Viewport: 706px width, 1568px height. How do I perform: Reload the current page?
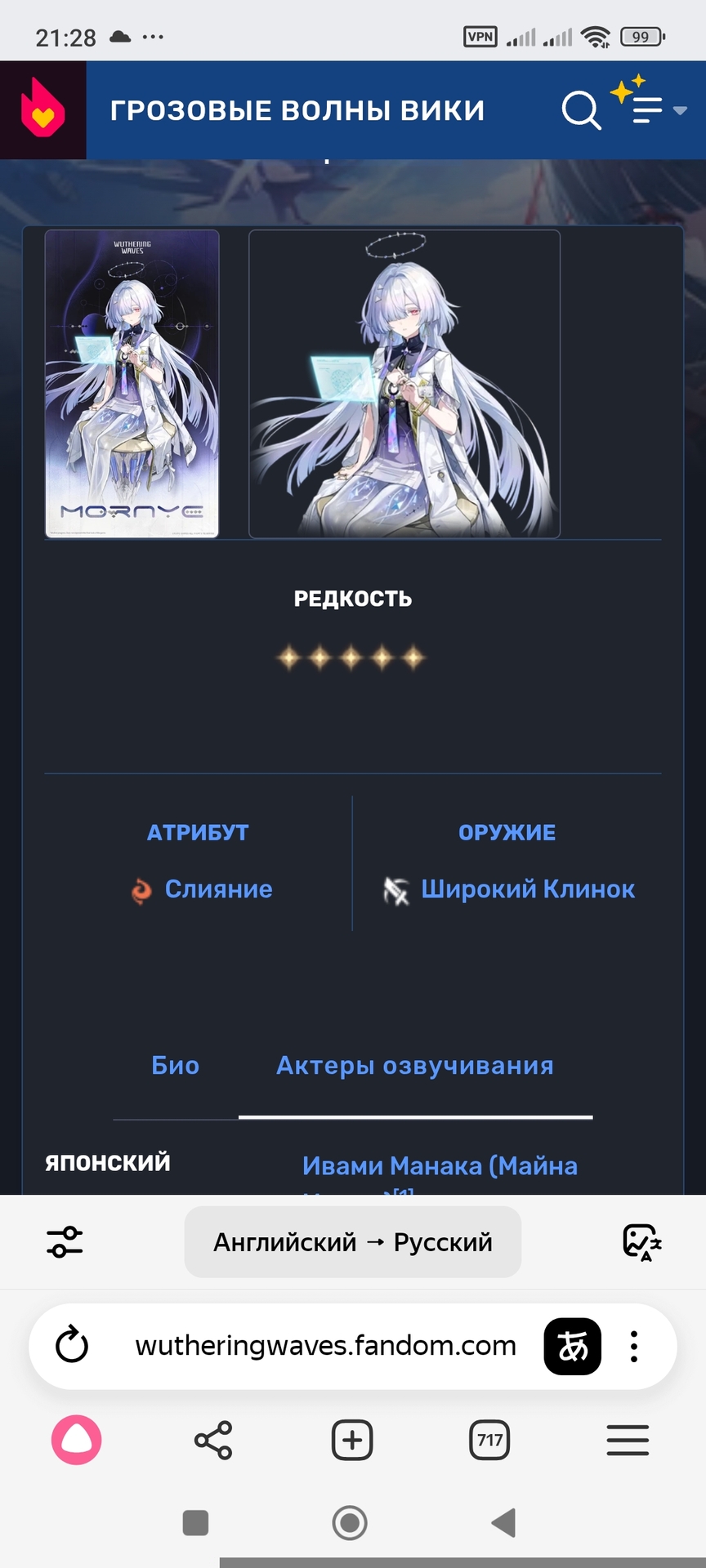tap(72, 1345)
